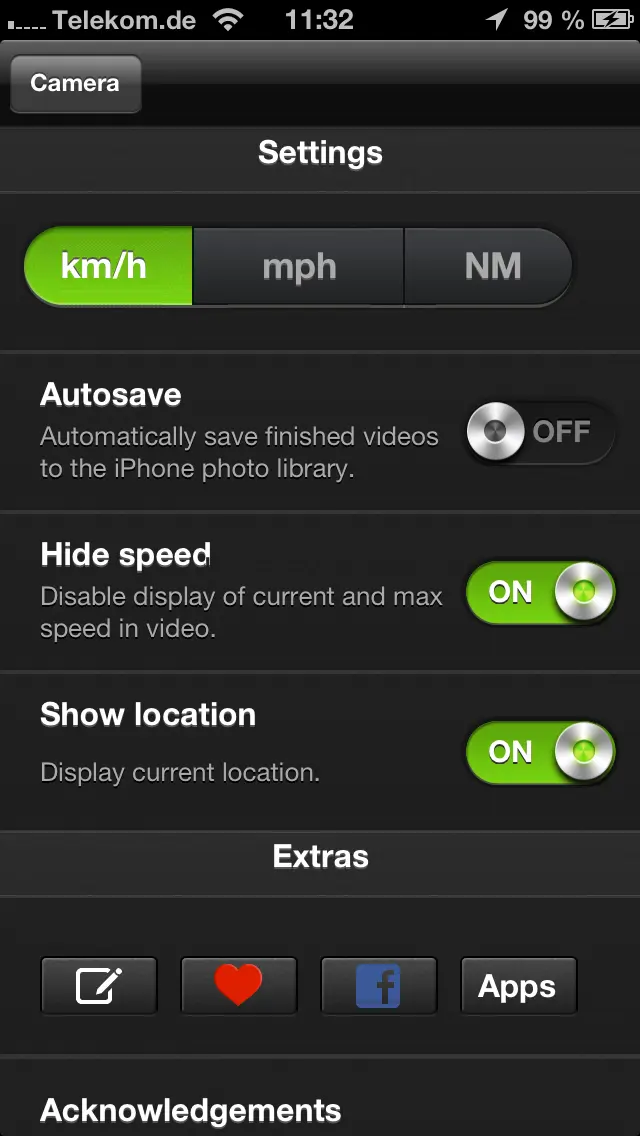Screen dimensions: 640x1136
Task: Open Acknowledgements
Action: [190, 1110]
